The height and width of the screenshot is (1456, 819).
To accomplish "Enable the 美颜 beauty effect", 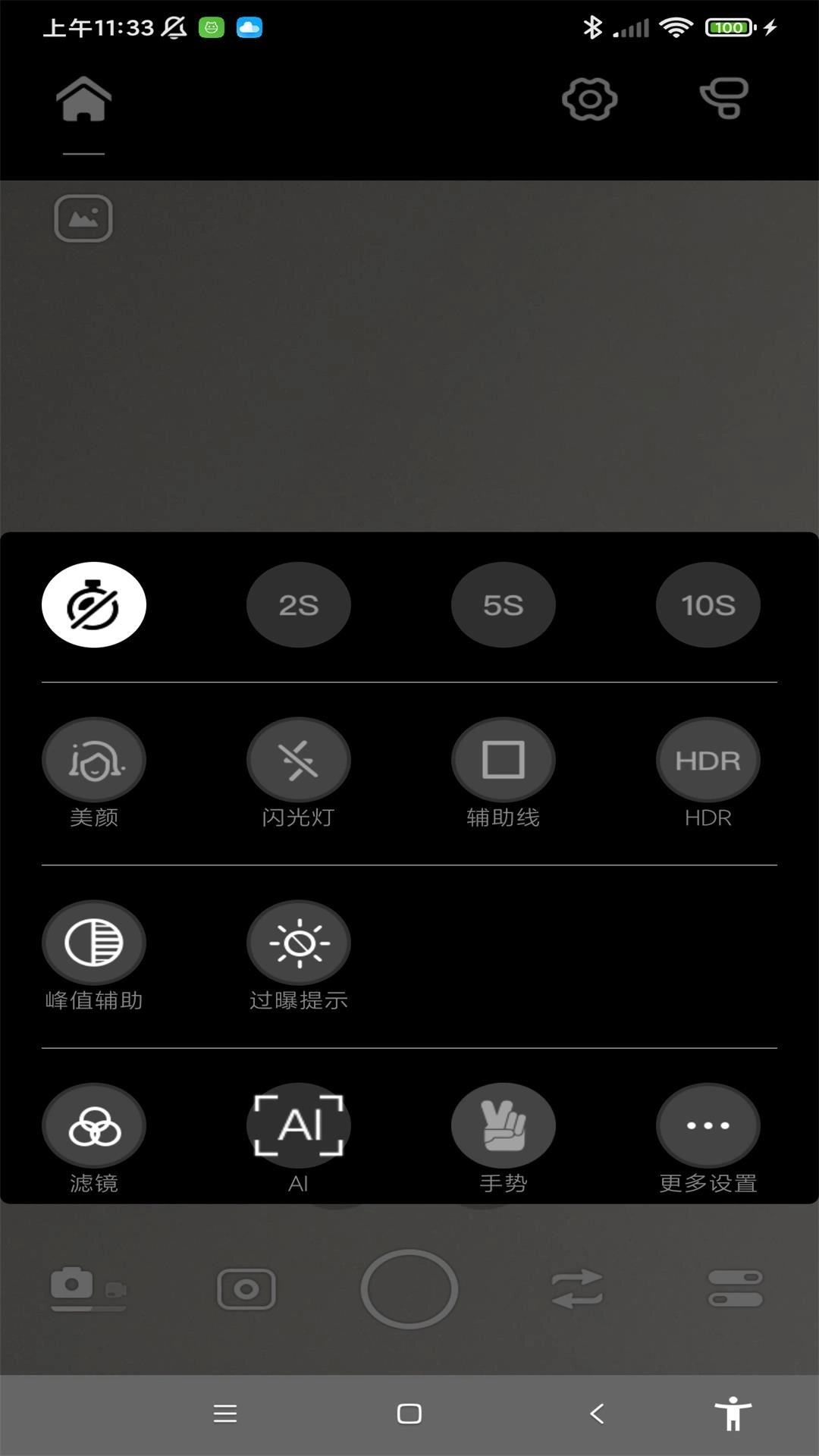I will (x=94, y=760).
